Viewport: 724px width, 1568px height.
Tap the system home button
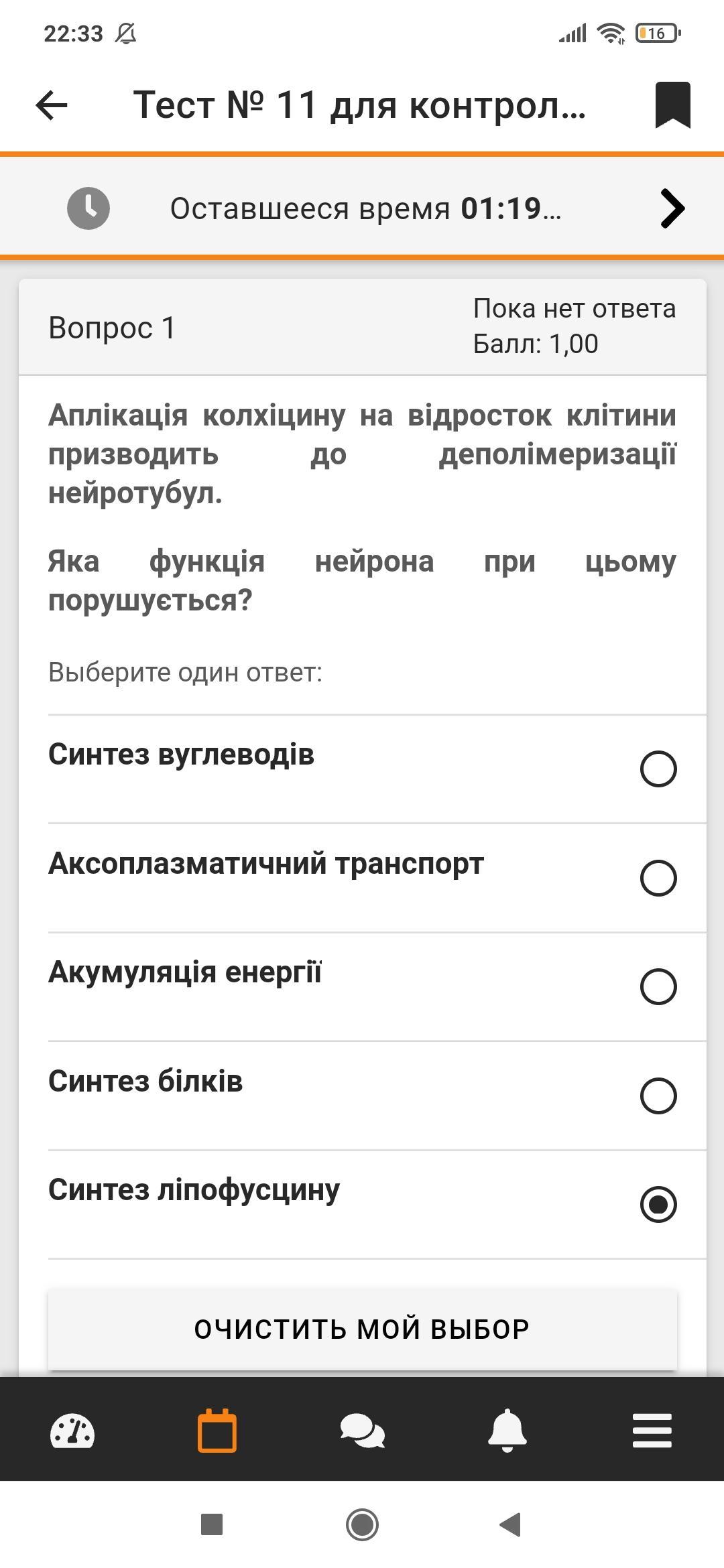[362, 1525]
